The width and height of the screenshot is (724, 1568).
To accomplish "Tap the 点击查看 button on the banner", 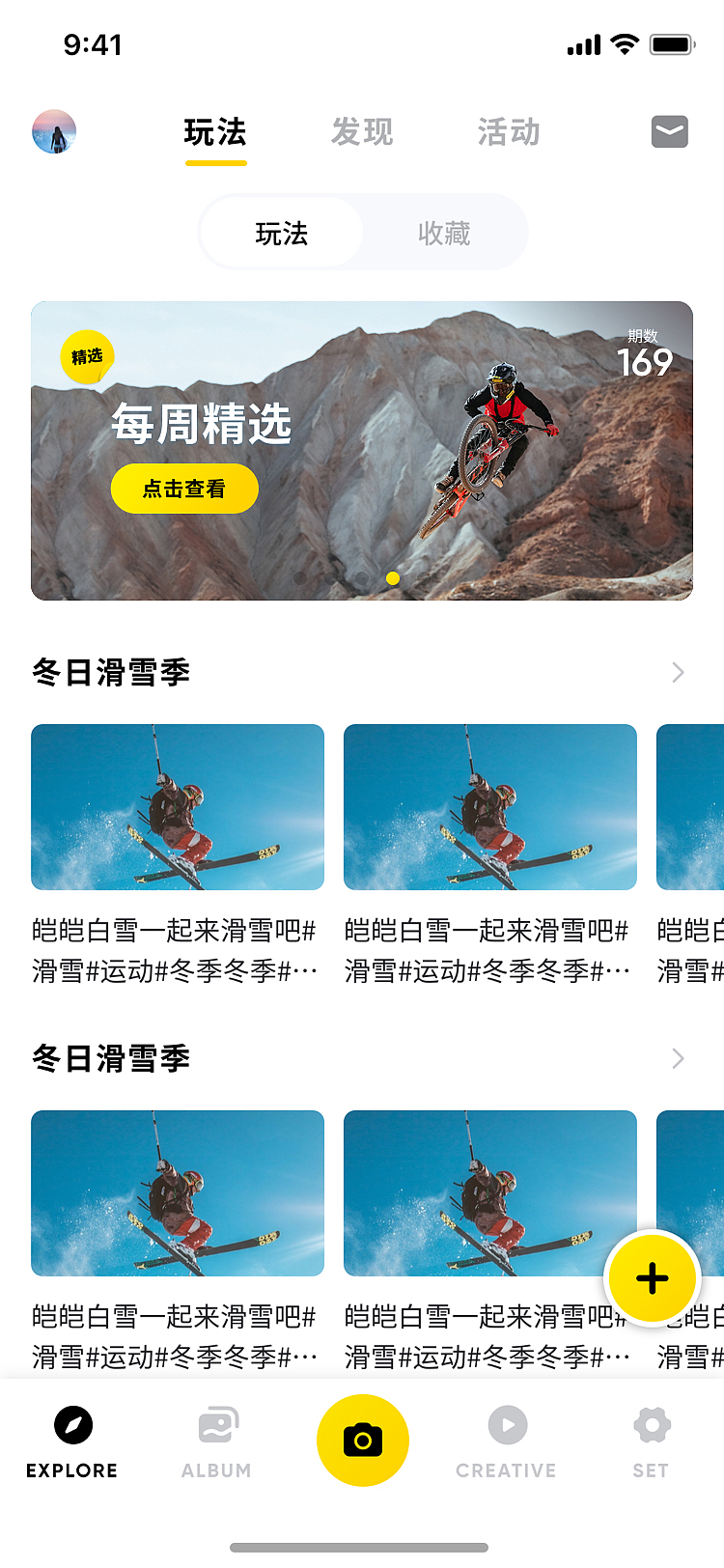I will pyautogui.click(x=184, y=489).
